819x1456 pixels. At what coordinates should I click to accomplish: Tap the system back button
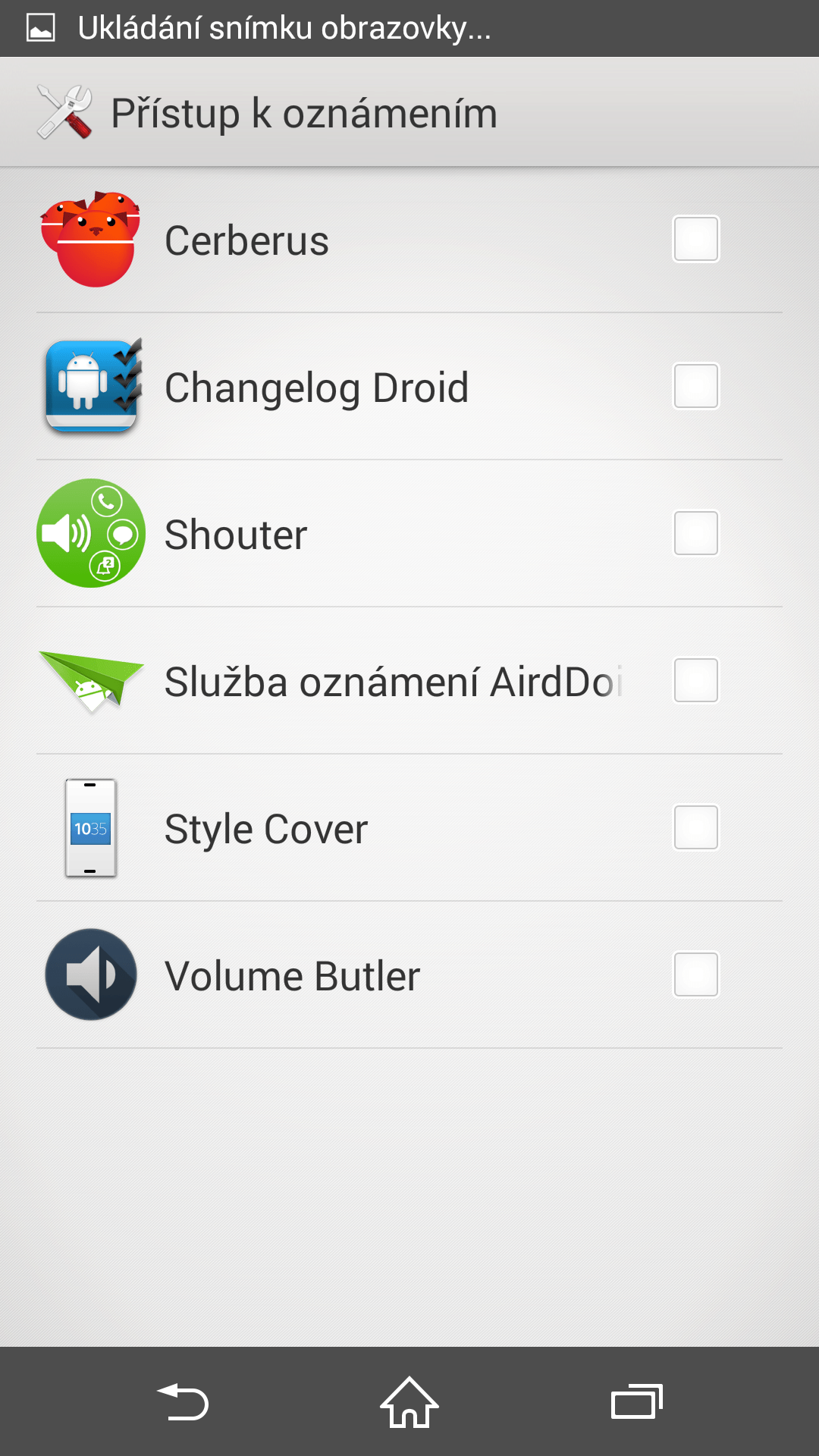[x=183, y=1401]
